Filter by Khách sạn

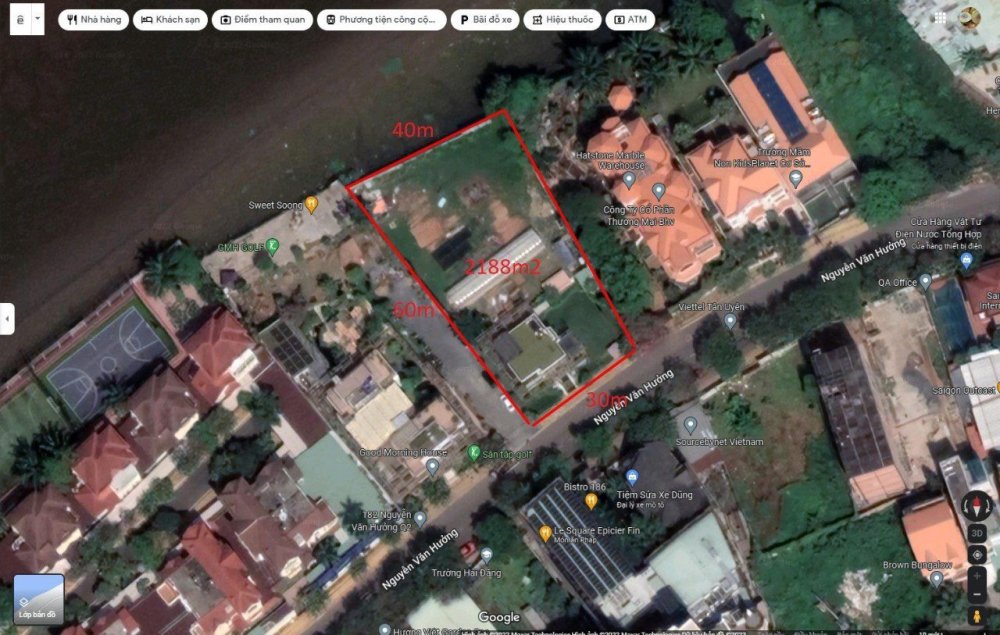(170, 19)
